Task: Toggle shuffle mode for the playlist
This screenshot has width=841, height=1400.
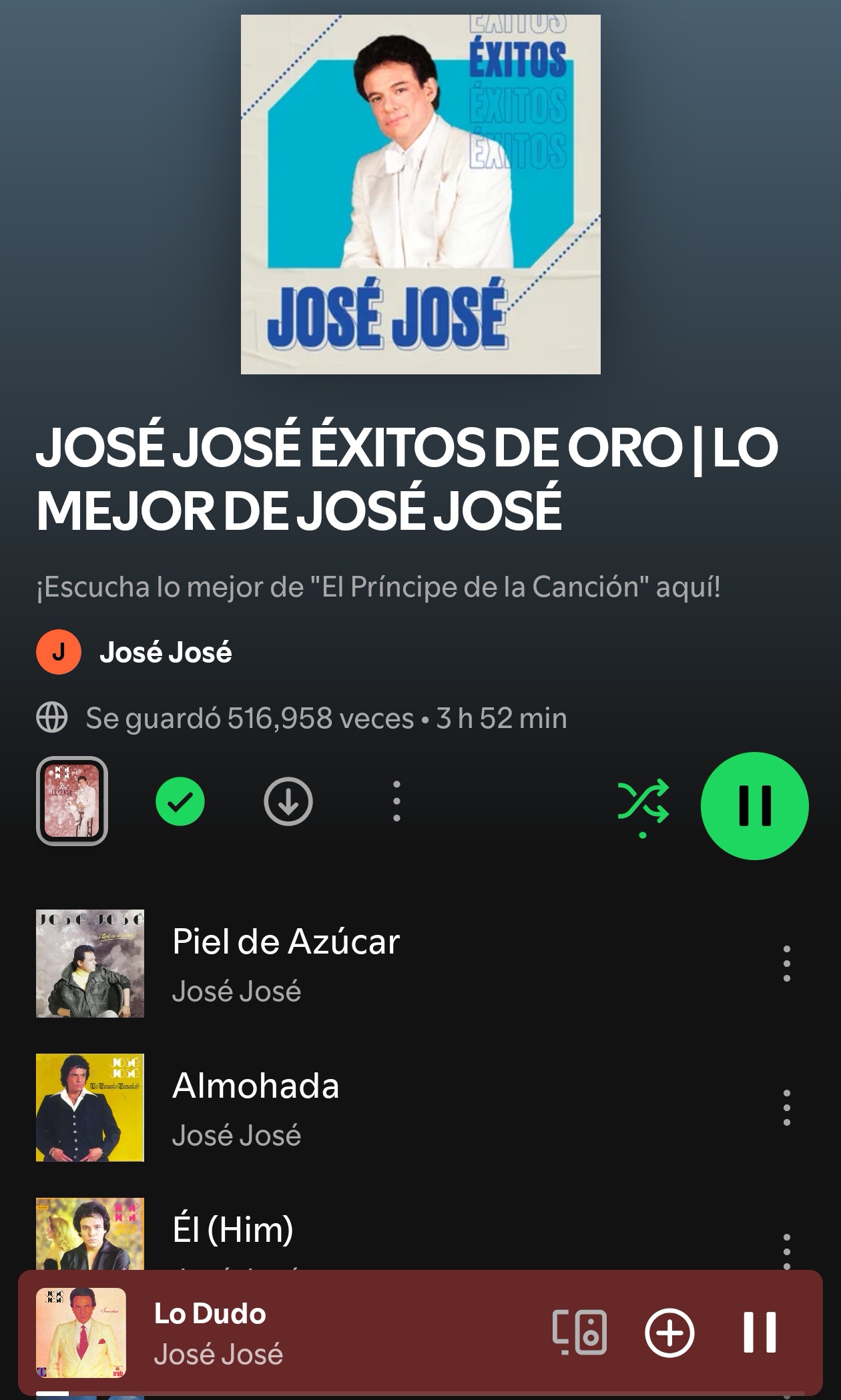Action: (642, 801)
